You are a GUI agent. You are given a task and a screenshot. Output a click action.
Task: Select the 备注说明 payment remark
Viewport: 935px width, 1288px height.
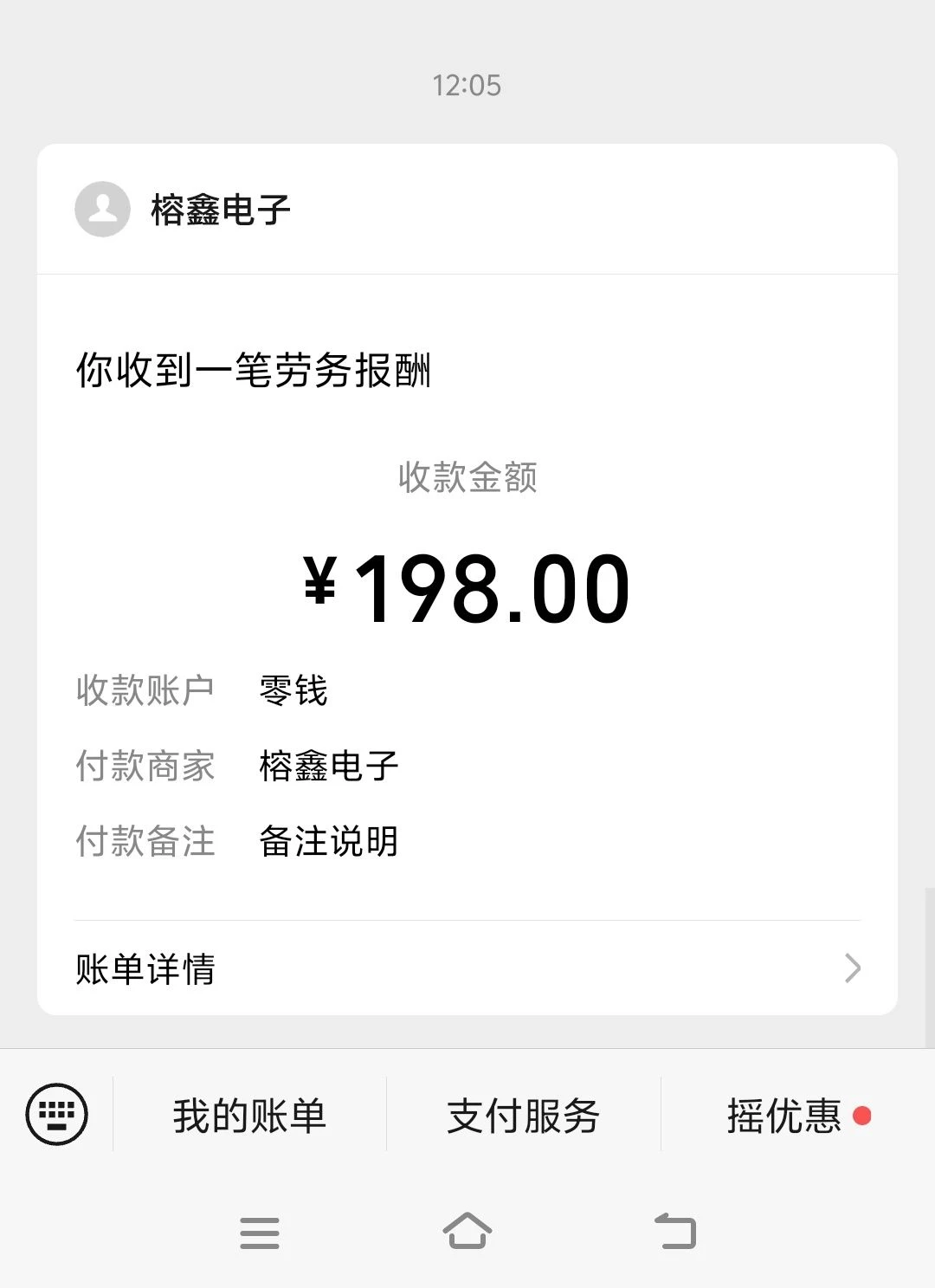pyautogui.click(x=327, y=842)
